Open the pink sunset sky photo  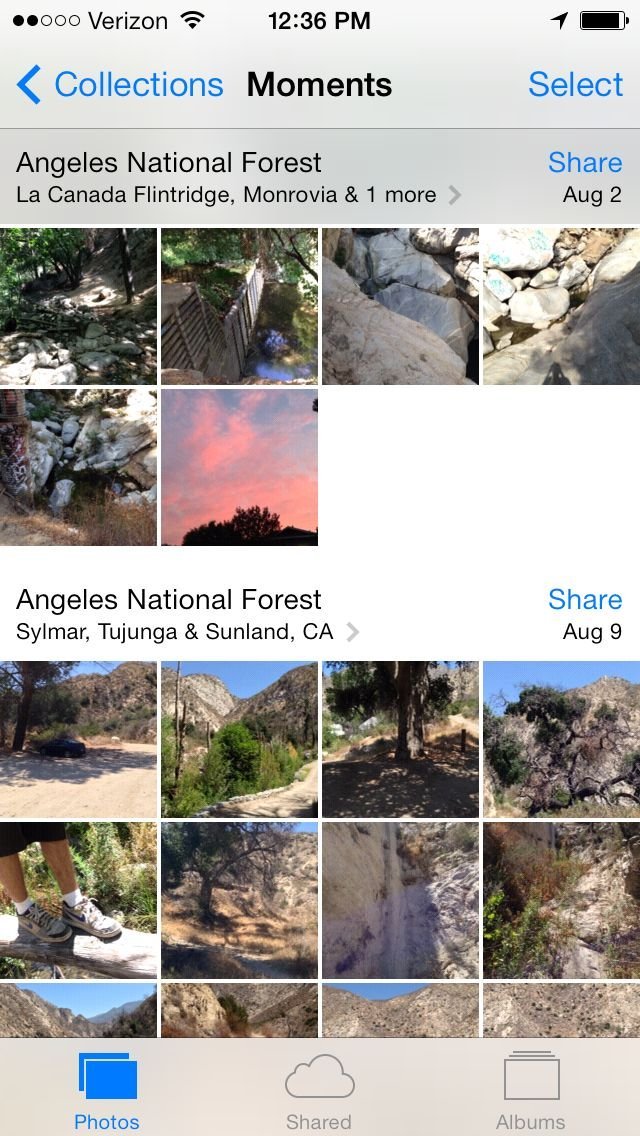(239, 467)
